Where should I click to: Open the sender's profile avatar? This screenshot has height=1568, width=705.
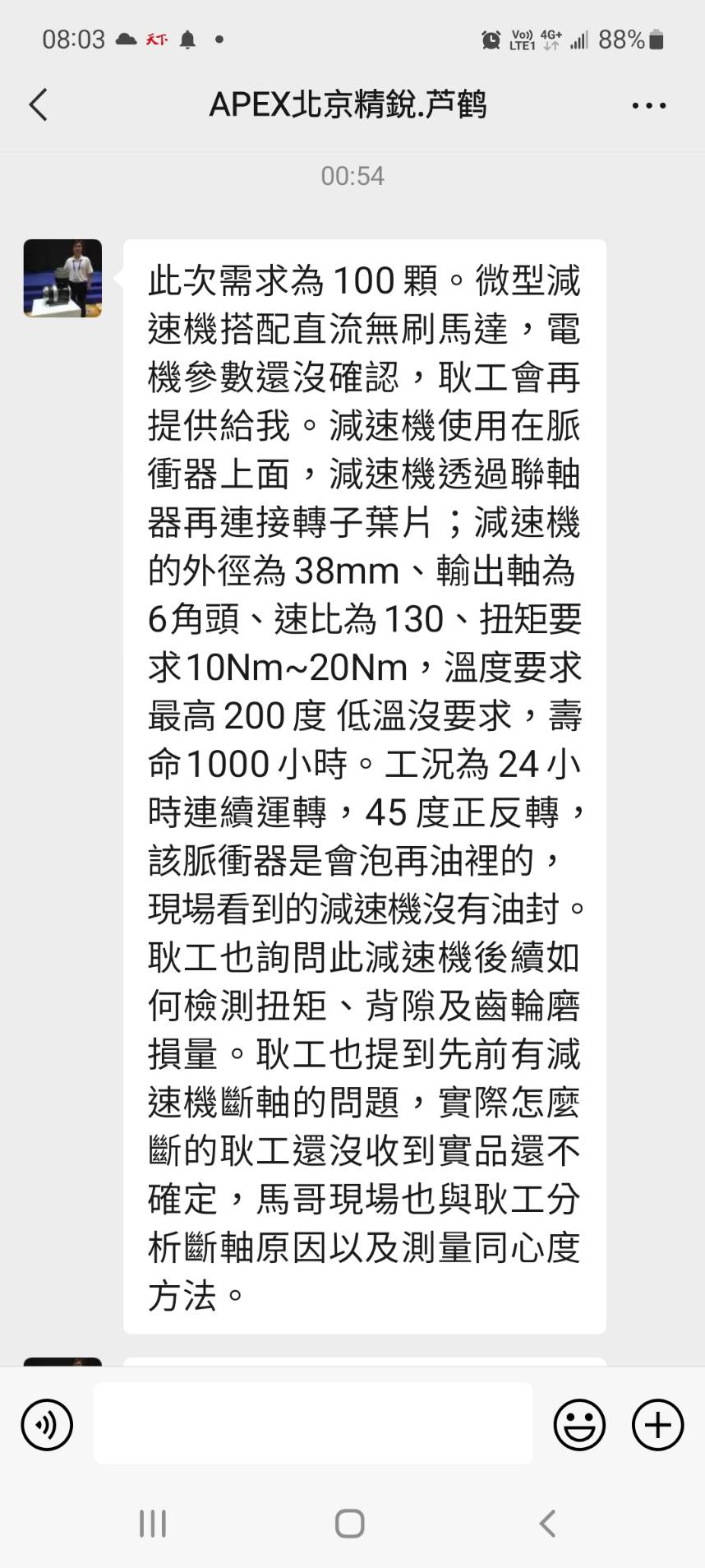coord(62,278)
